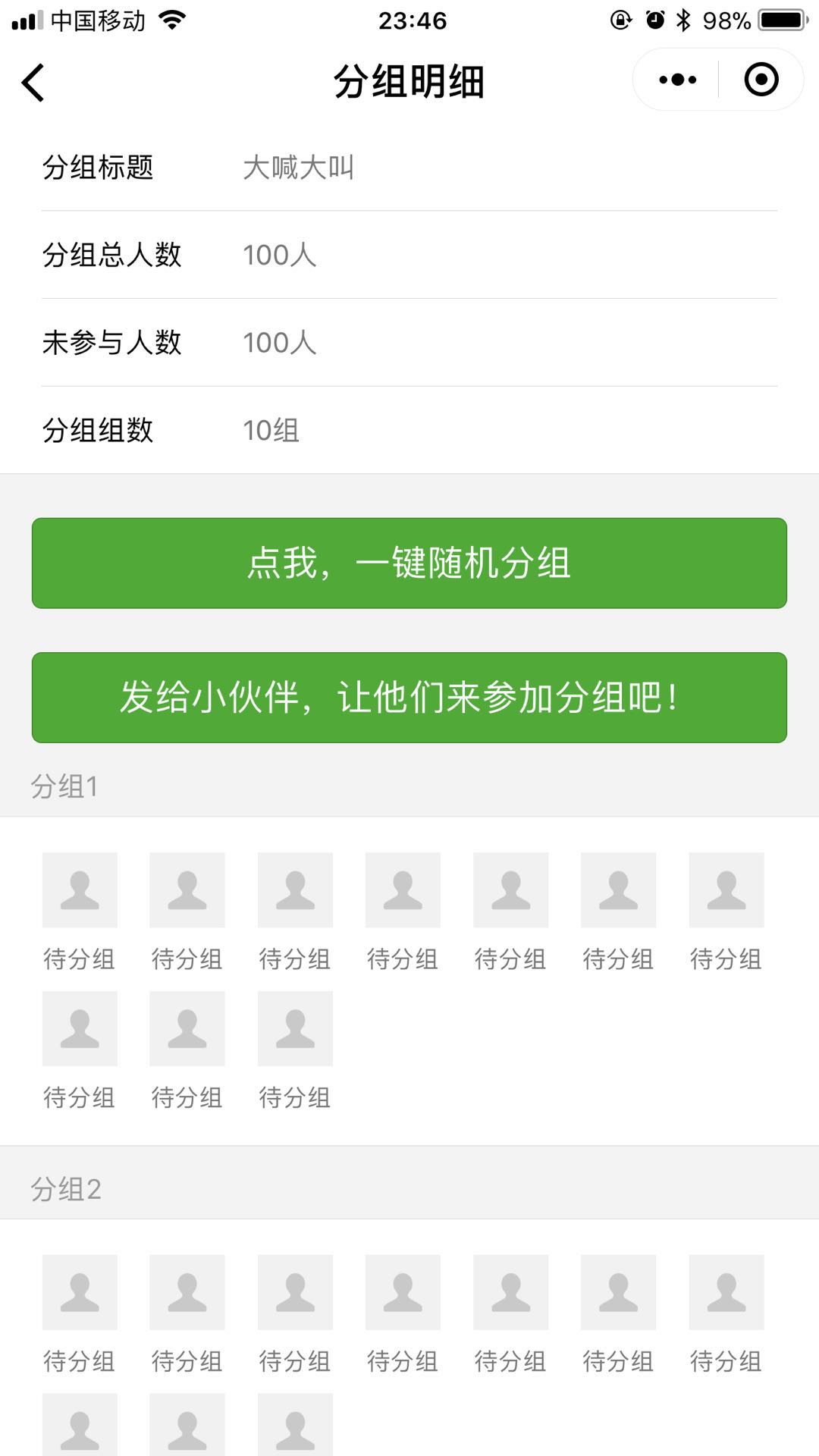Open the mini program three-dot menu
Viewport: 819px width, 1456px height.
(677, 80)
